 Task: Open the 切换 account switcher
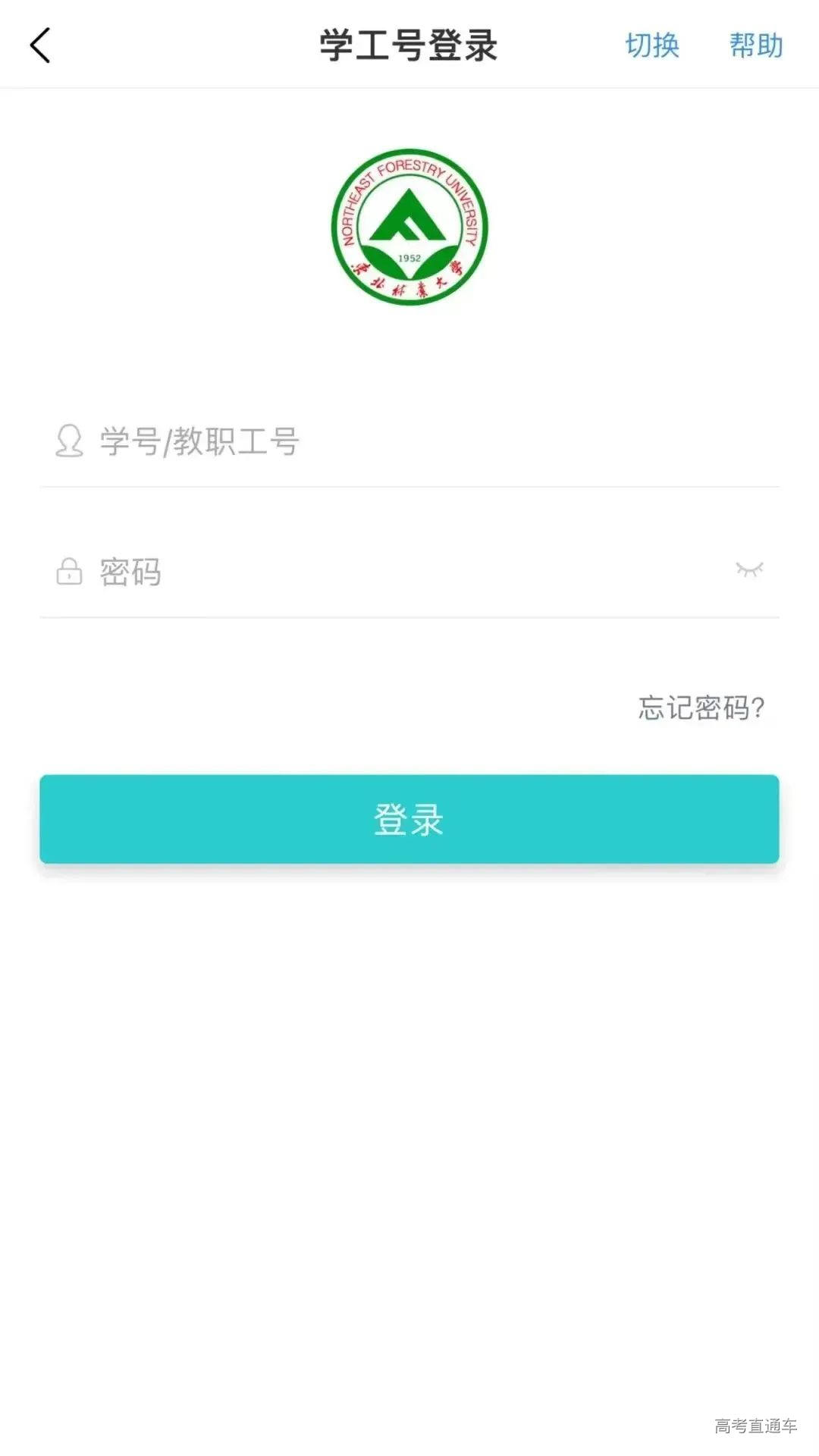[x=652, y=47]
